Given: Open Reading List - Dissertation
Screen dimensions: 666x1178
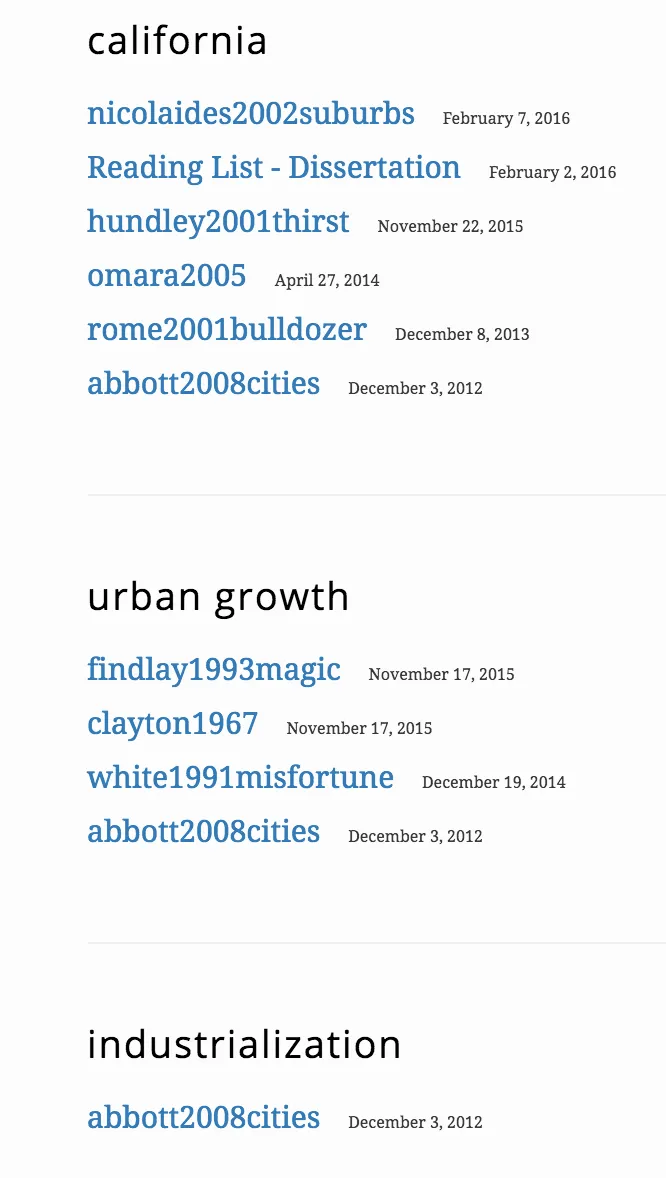Looking at the screenshot, I should point(273,168).
